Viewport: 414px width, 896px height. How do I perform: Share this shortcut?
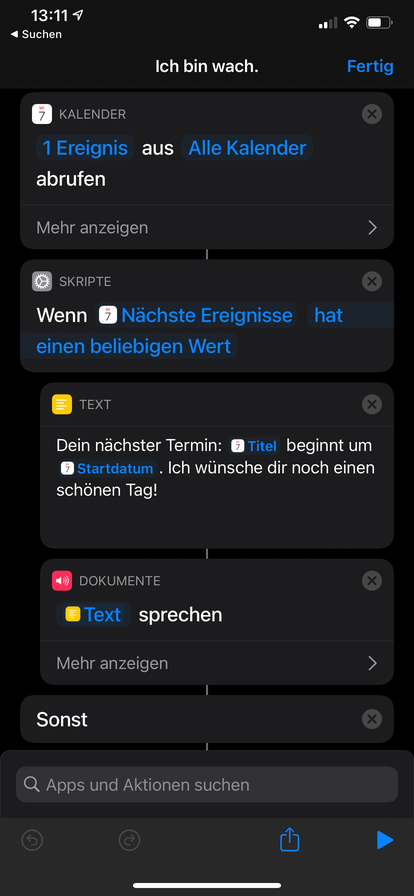[289, 839]
